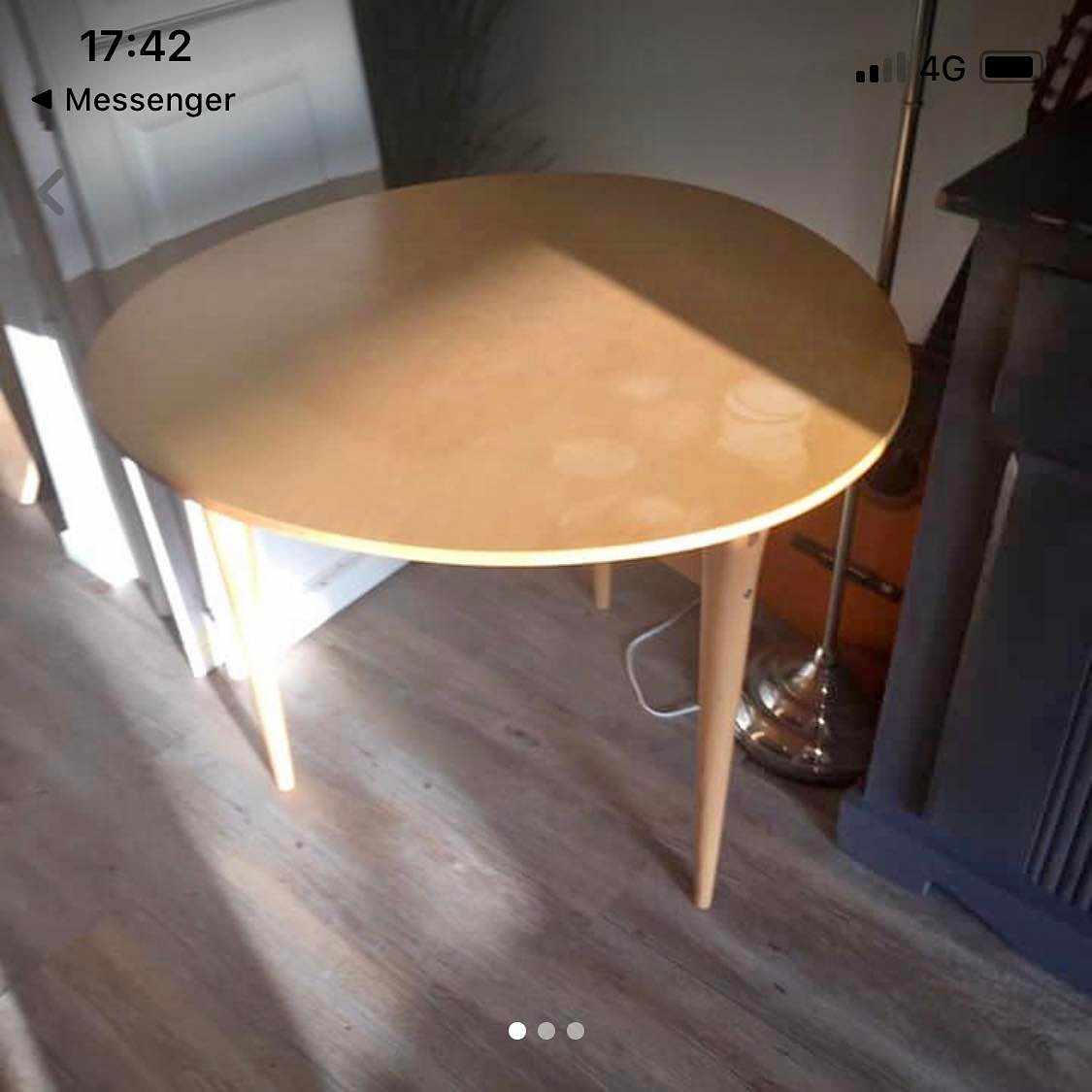Screen dimensions: 1092x1092
Task: Go back with the left chevron
Action: click(52, 191)
